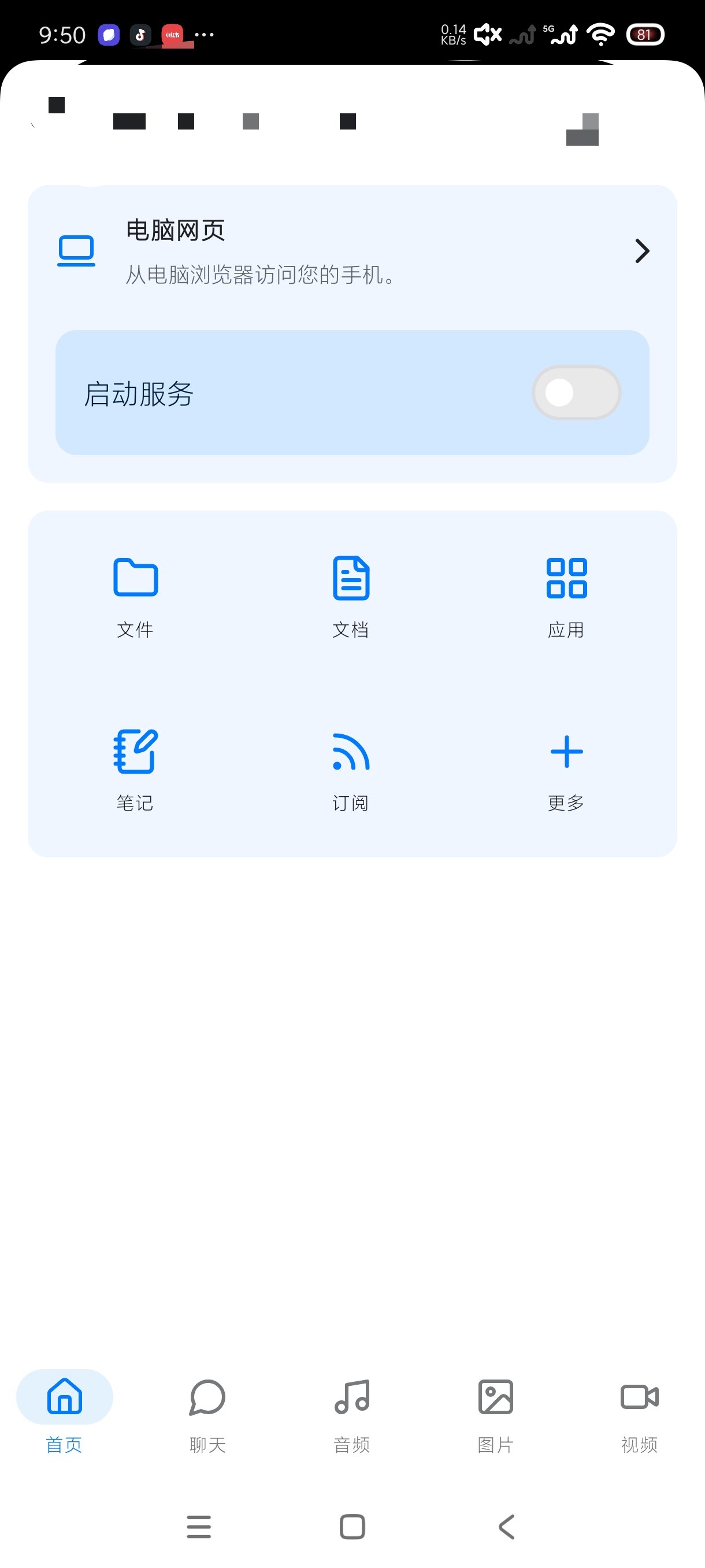
Task: Open the 文件 (Files) section
Action: coord(135,597)
